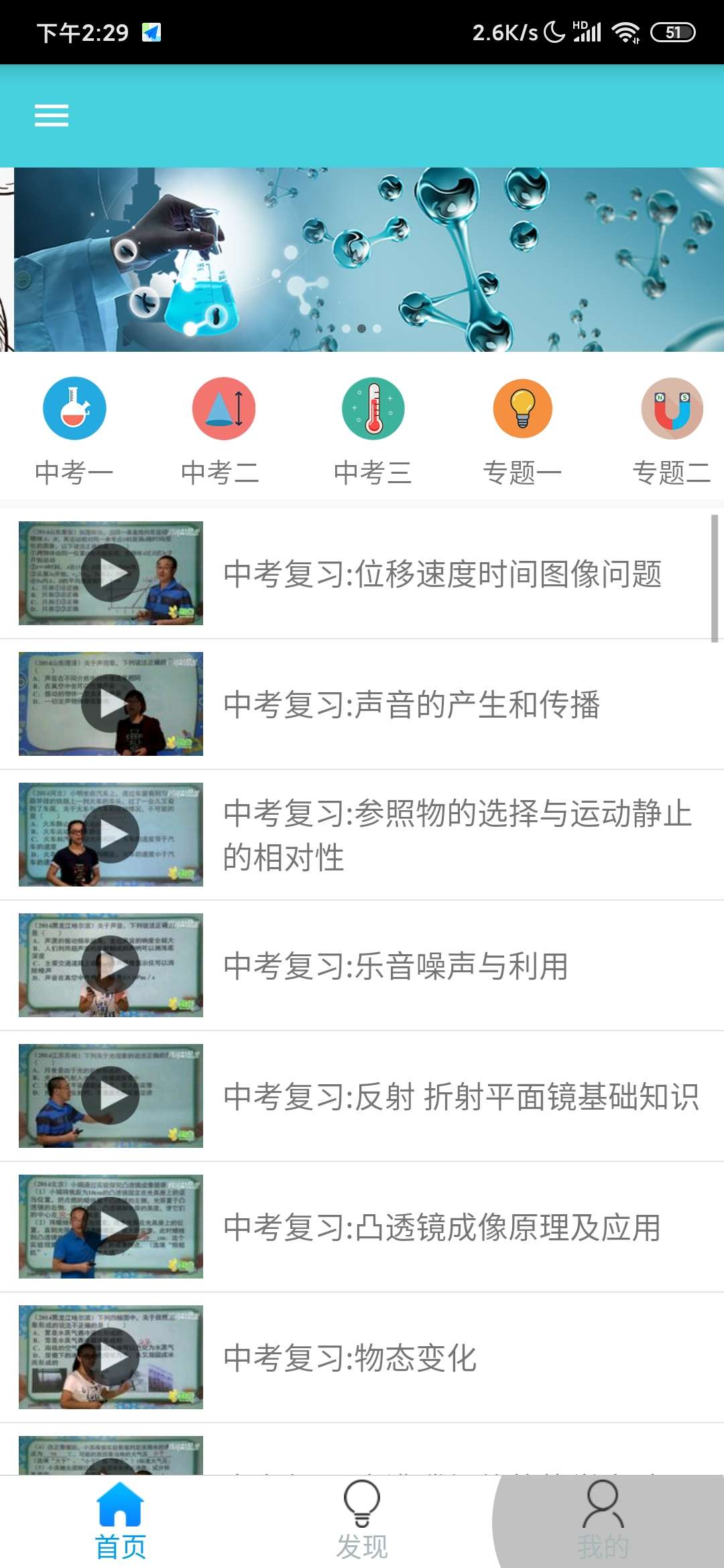The image size is (724, 1568).
Task: Open the hamburger drawer menu
Action: tap(52, 115)
